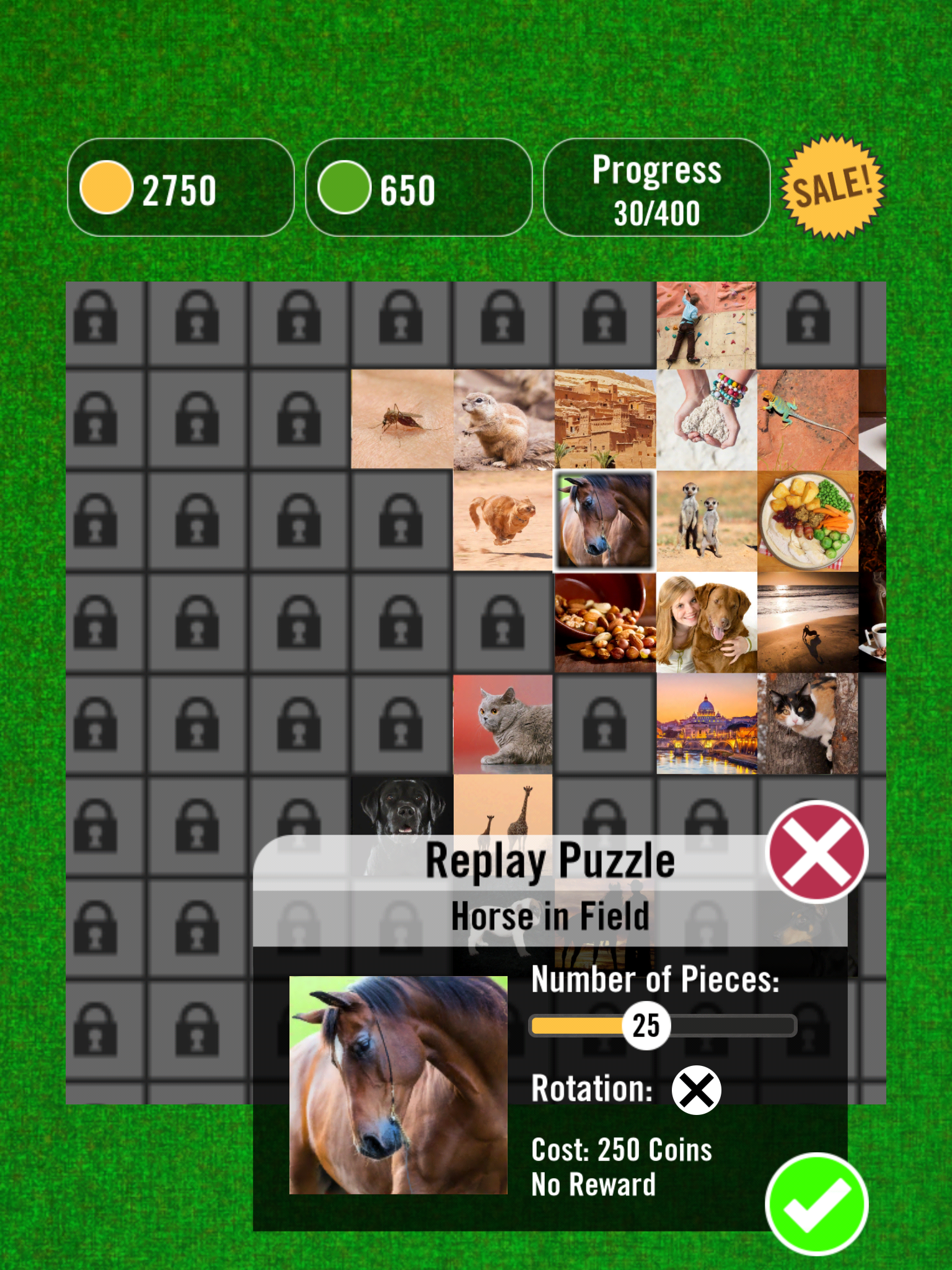
Task: Open the meerkats puzzle tile
Action: click(x=707, y=521)
